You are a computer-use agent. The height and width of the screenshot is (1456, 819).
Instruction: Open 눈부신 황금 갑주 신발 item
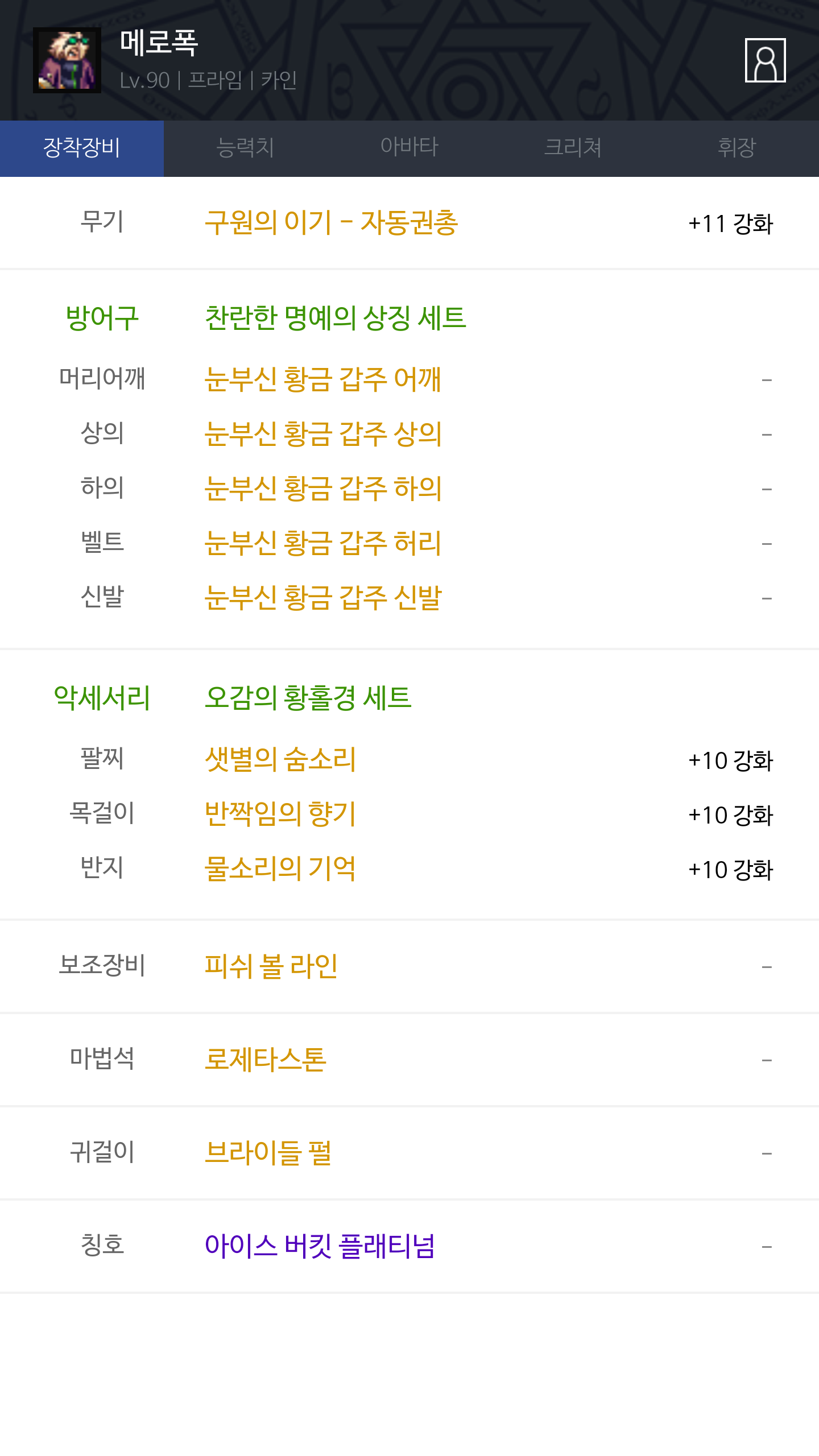pos(322,598)
